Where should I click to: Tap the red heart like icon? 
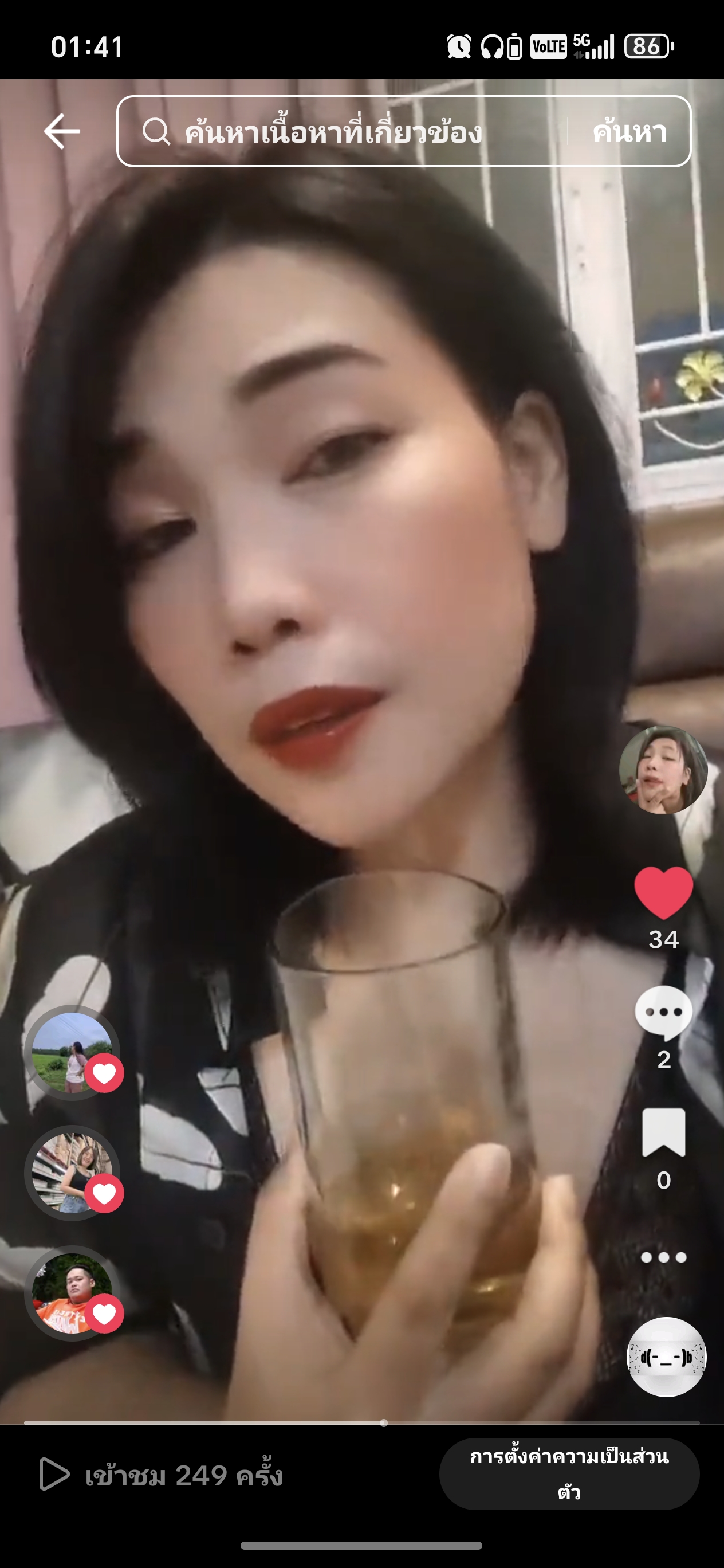pyautogui.click(x=663, y=892)
